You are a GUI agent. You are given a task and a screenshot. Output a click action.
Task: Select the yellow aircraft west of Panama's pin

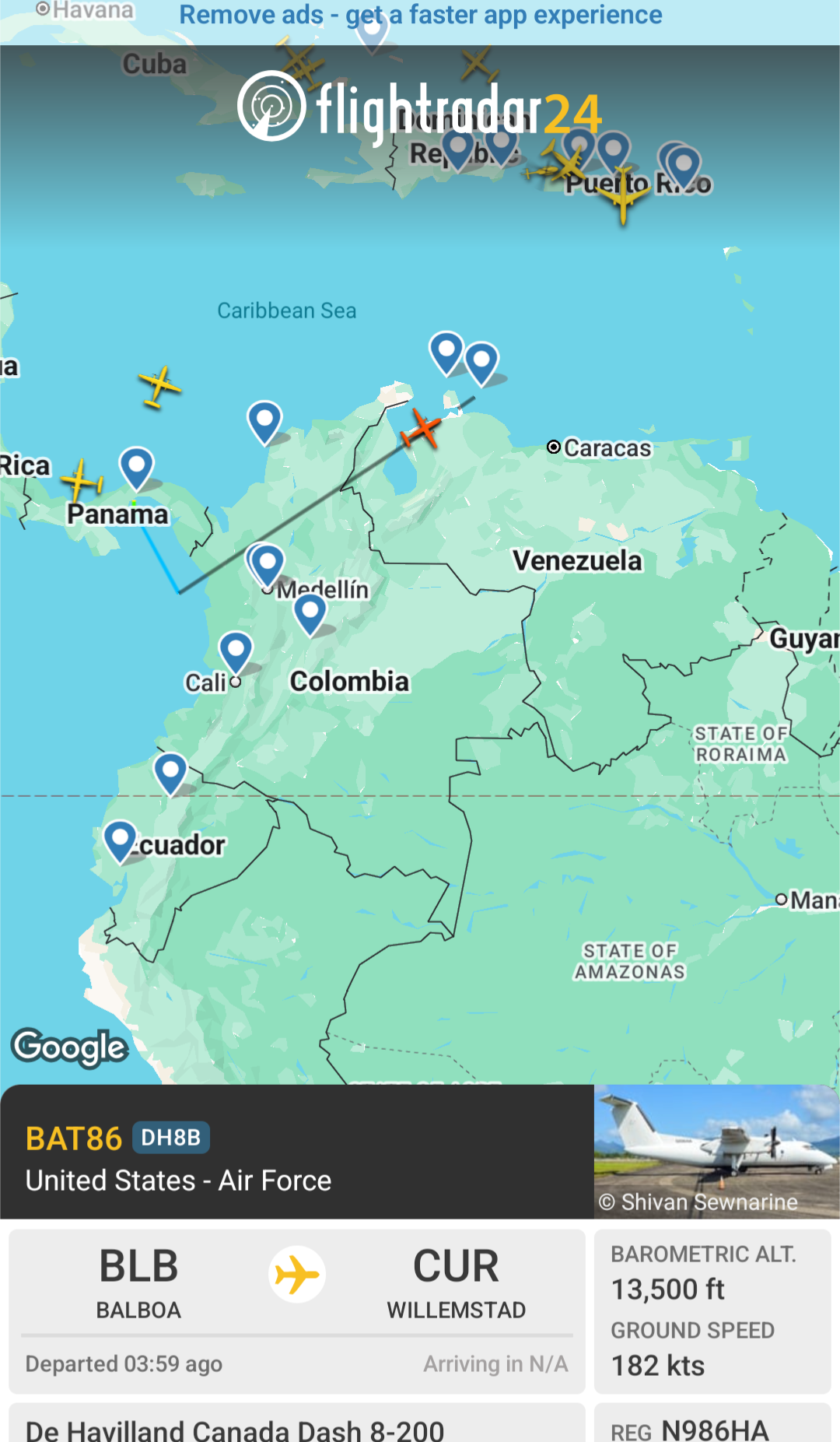[x=81, y=481]
